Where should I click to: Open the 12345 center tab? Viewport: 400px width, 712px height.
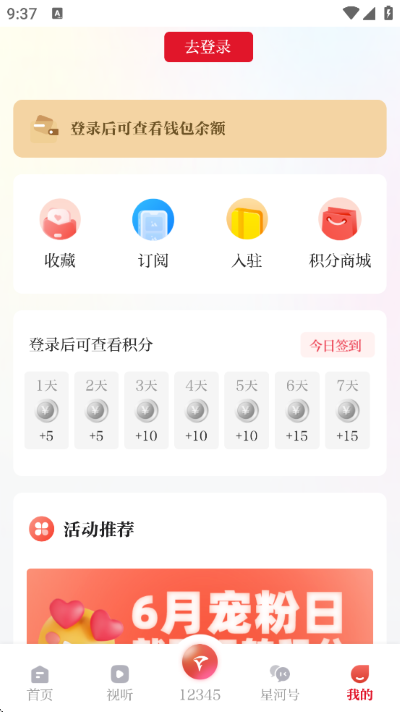click(200, 674)
